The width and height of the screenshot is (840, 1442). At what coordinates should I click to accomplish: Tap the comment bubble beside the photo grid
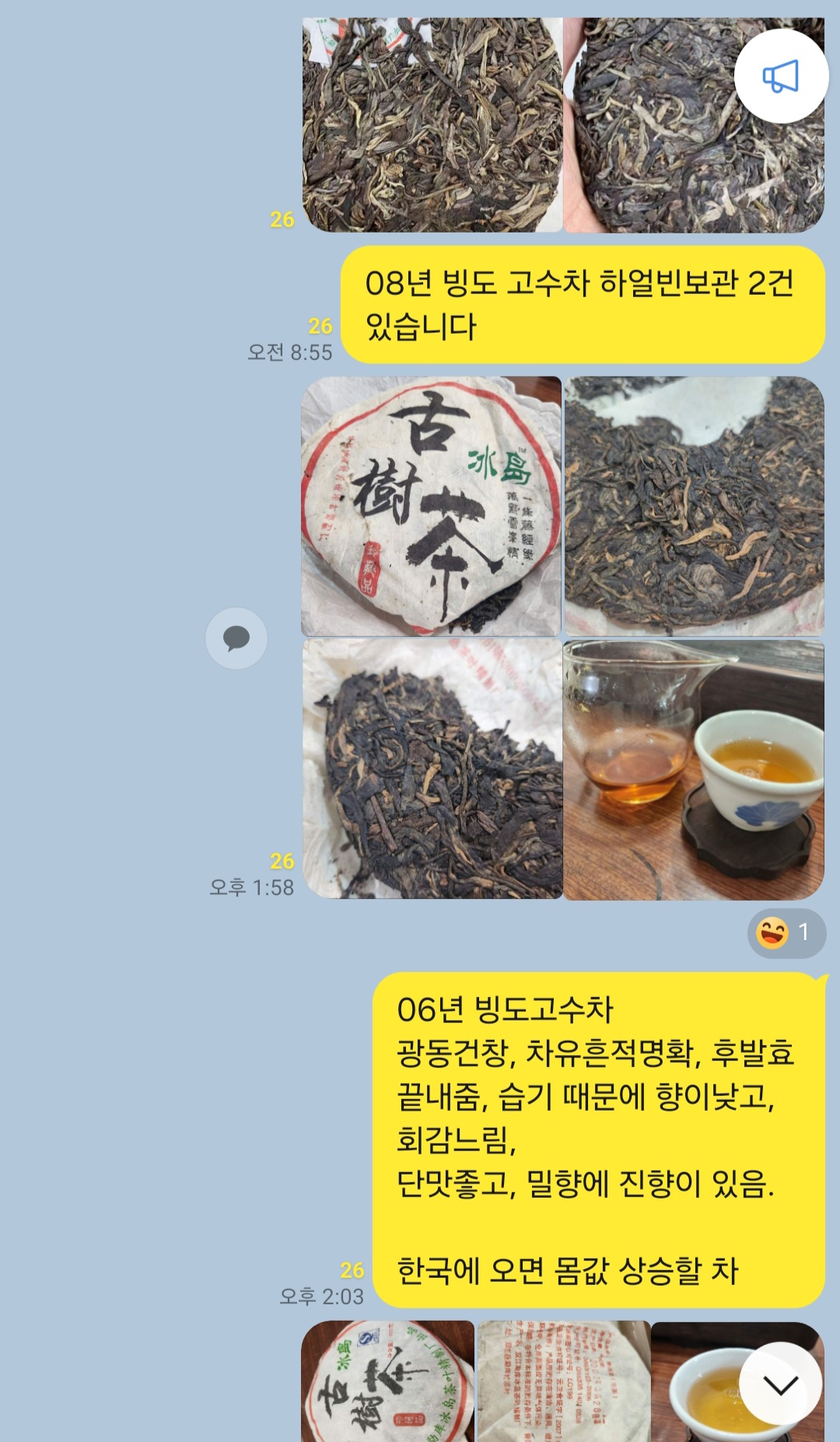(236, 638)
